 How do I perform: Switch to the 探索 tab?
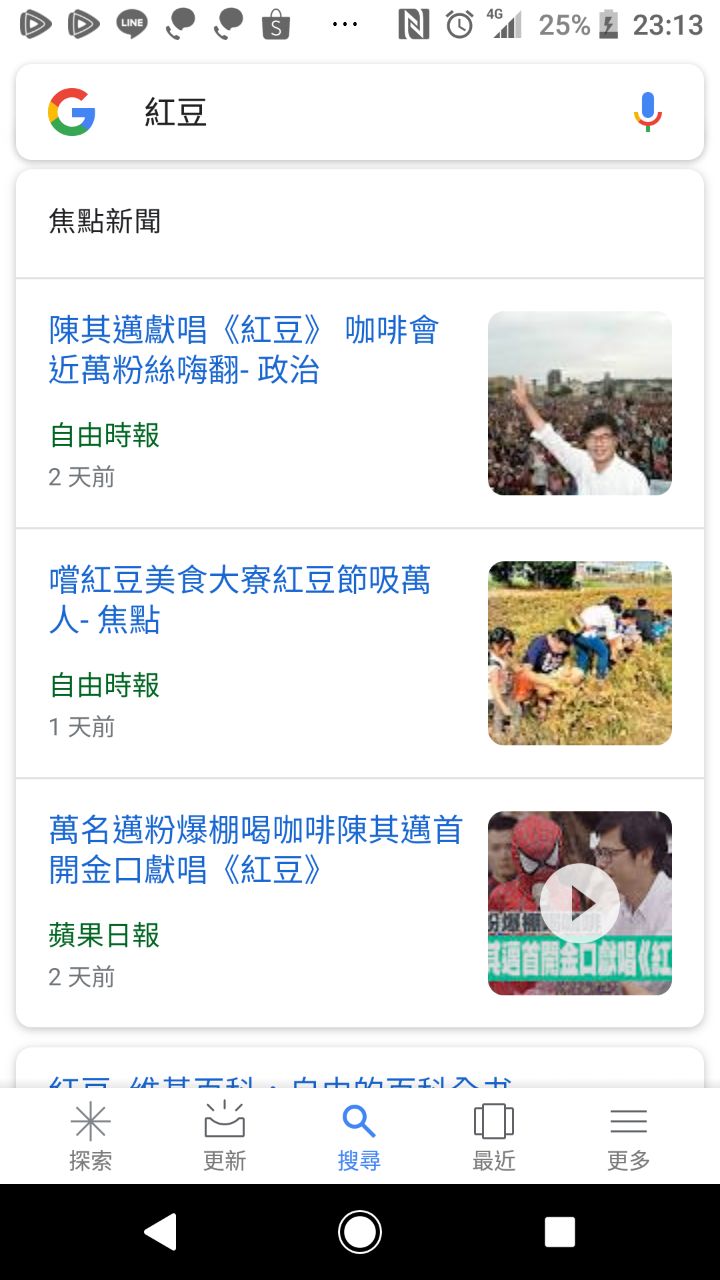90,1137
